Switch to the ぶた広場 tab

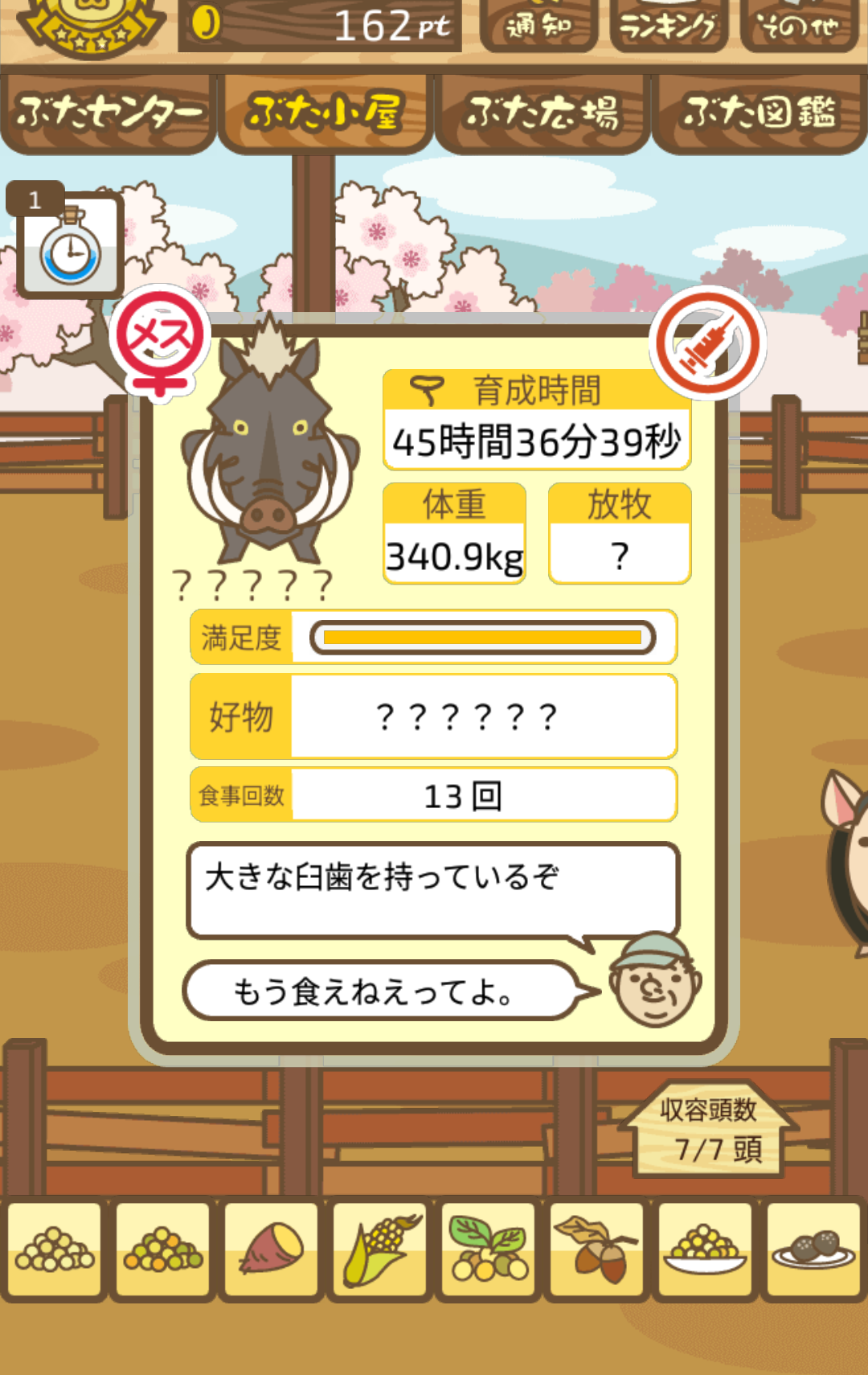542,113
